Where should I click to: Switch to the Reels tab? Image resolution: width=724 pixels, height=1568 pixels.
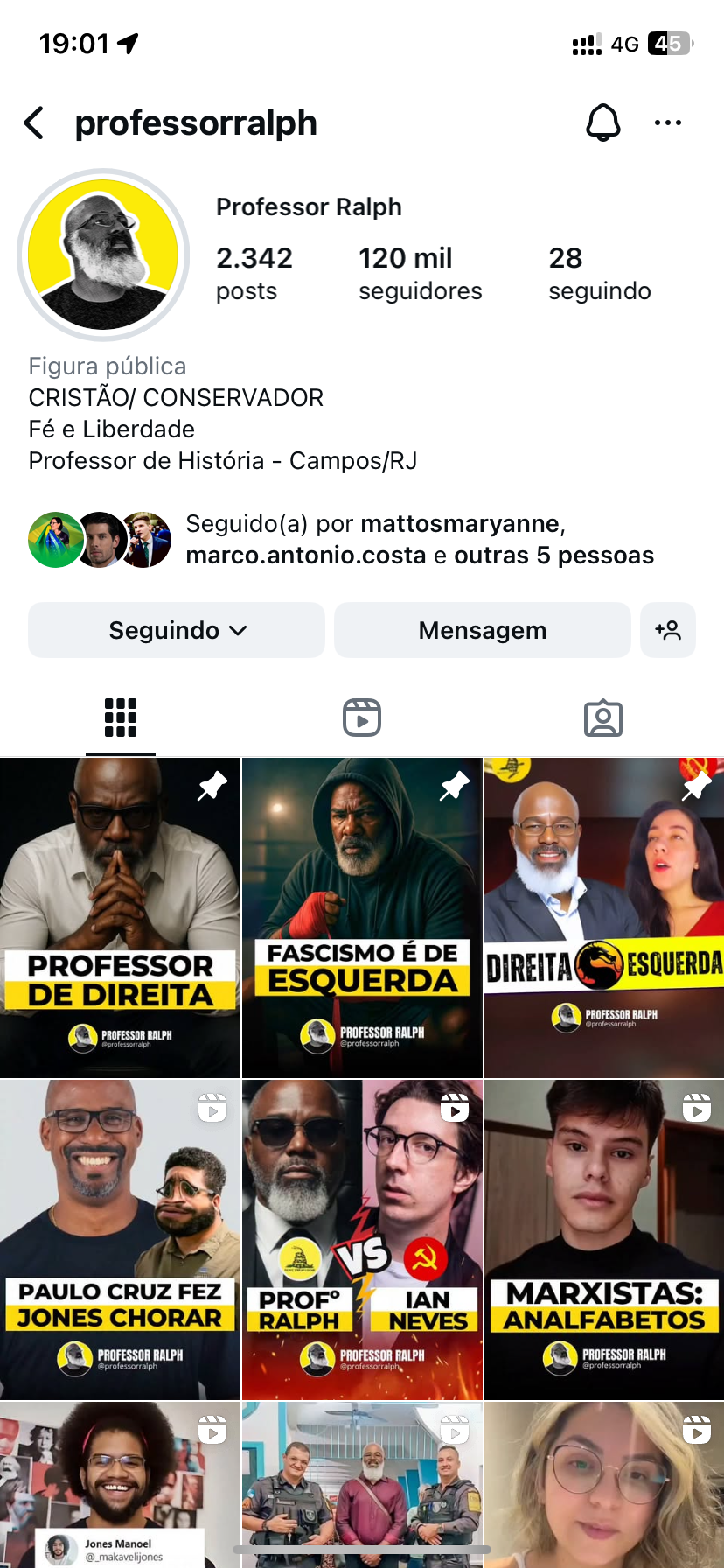[x=362, y=718]
